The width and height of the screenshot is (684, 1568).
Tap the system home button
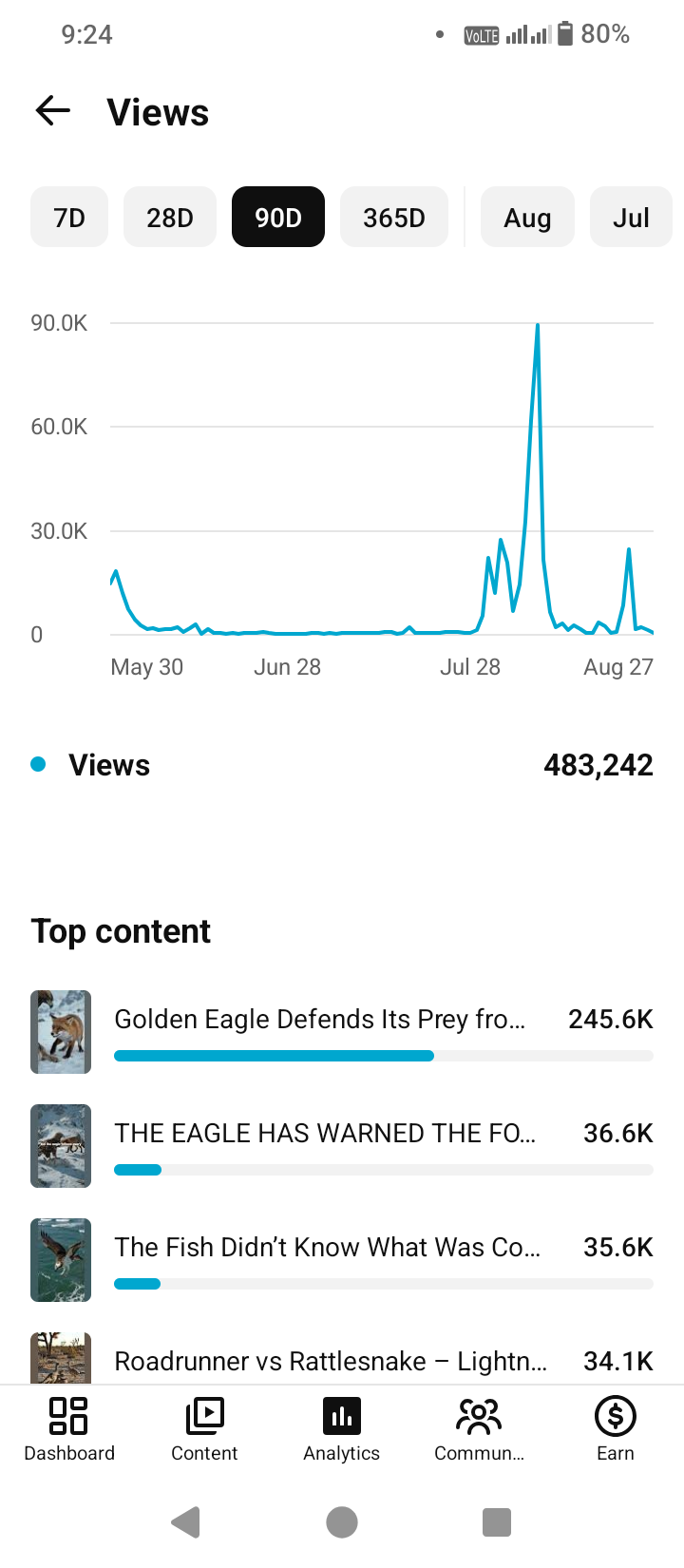click(342, 1522)
